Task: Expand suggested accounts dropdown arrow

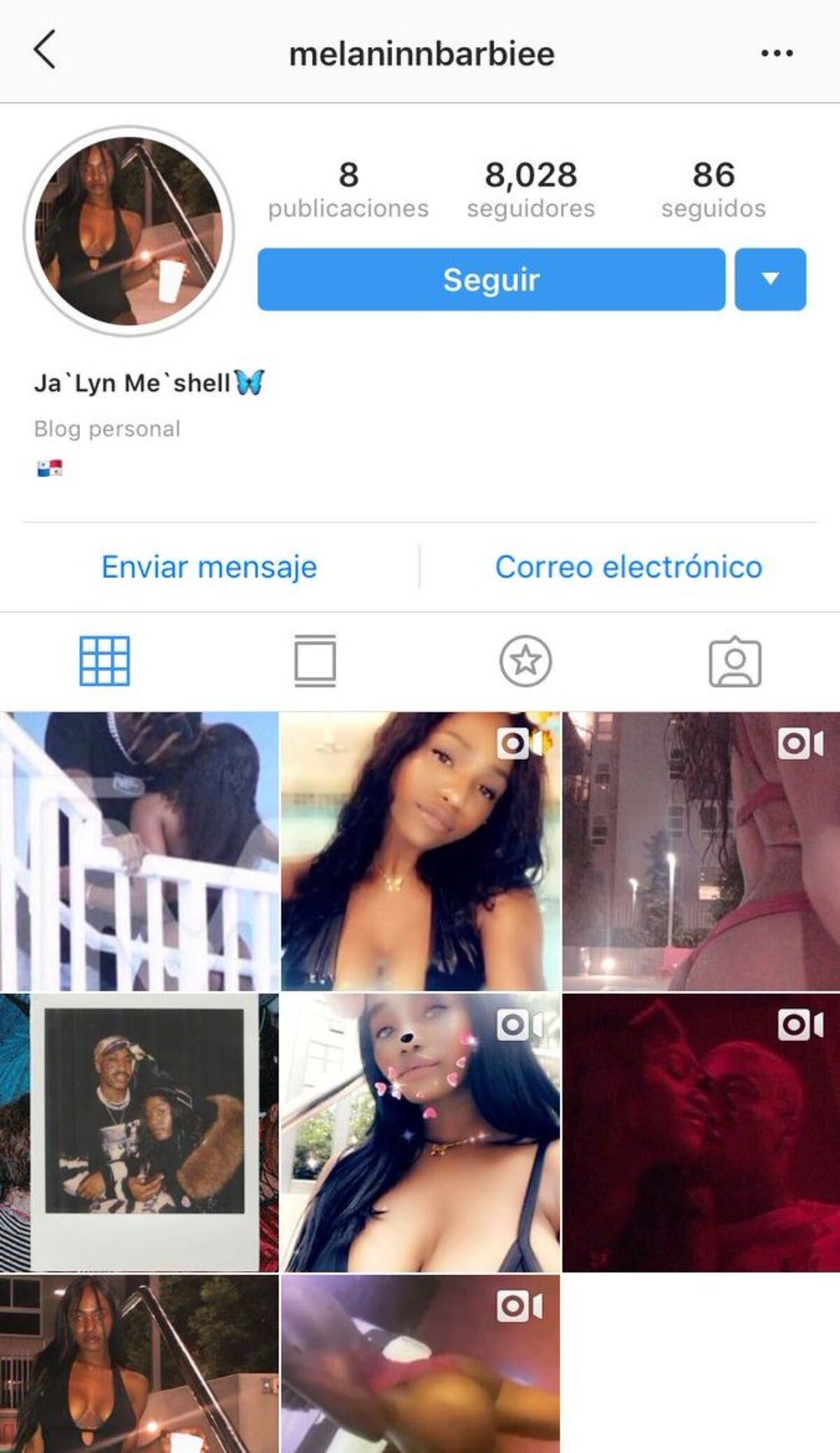Action: tap(770, 279)
